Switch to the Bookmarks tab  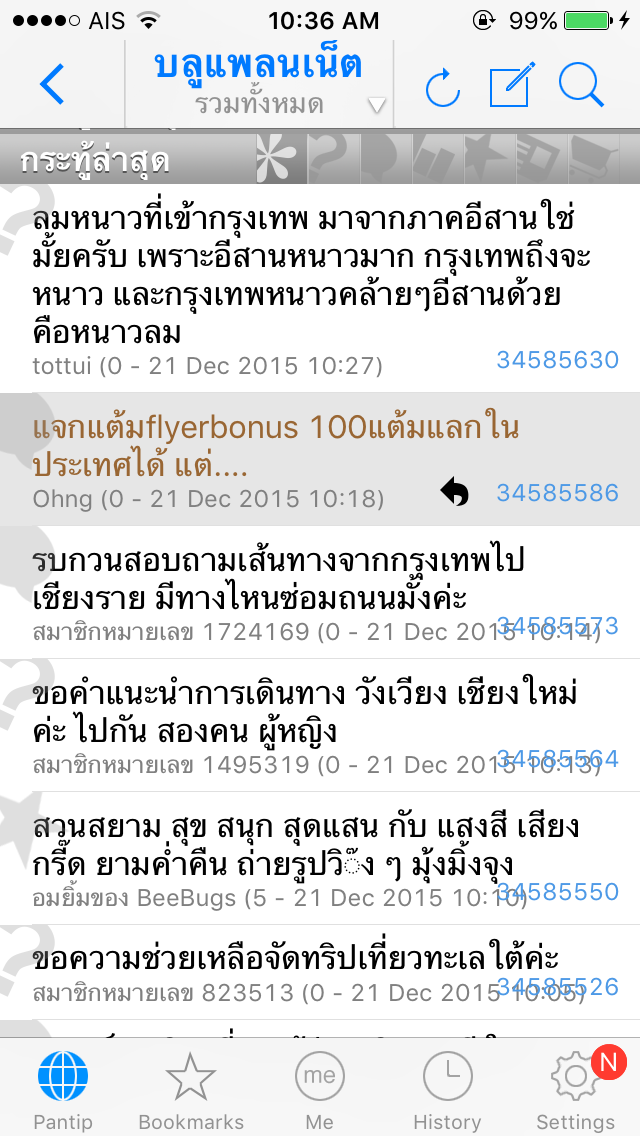click(x=191, y=1089)
